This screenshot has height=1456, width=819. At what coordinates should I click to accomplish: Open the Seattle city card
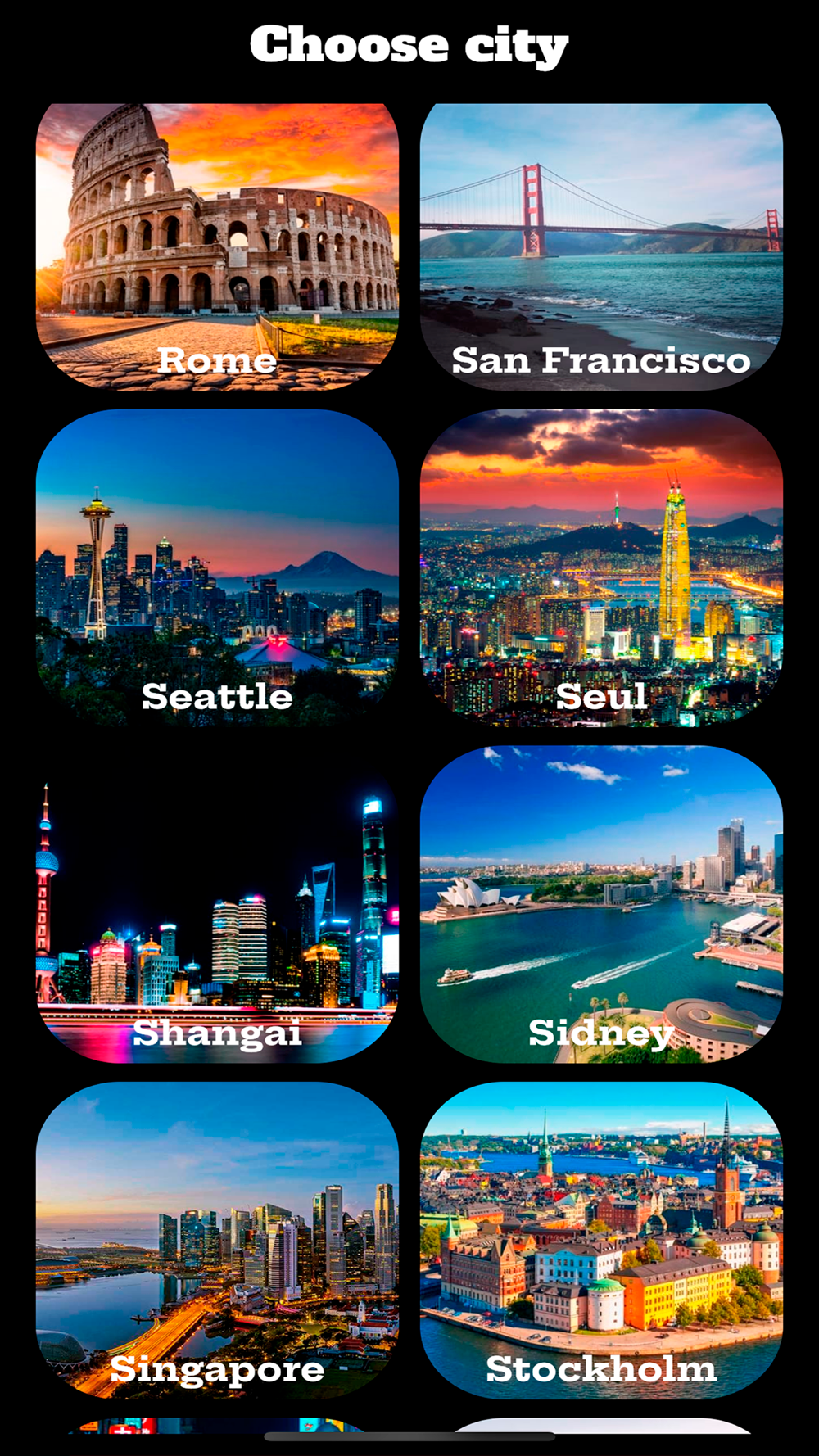217,568
